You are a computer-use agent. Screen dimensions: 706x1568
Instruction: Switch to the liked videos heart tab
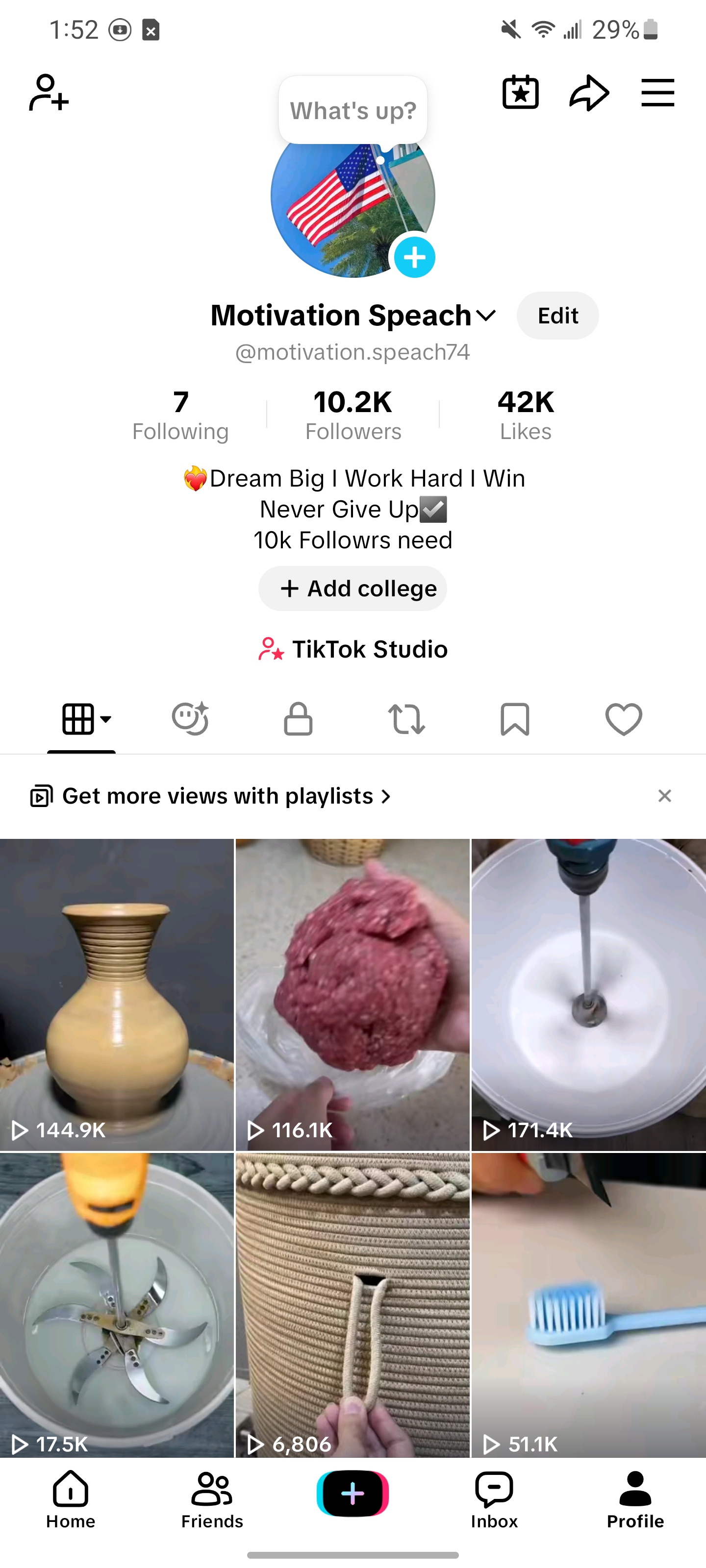pyautogui.click(x=624, y=719)
